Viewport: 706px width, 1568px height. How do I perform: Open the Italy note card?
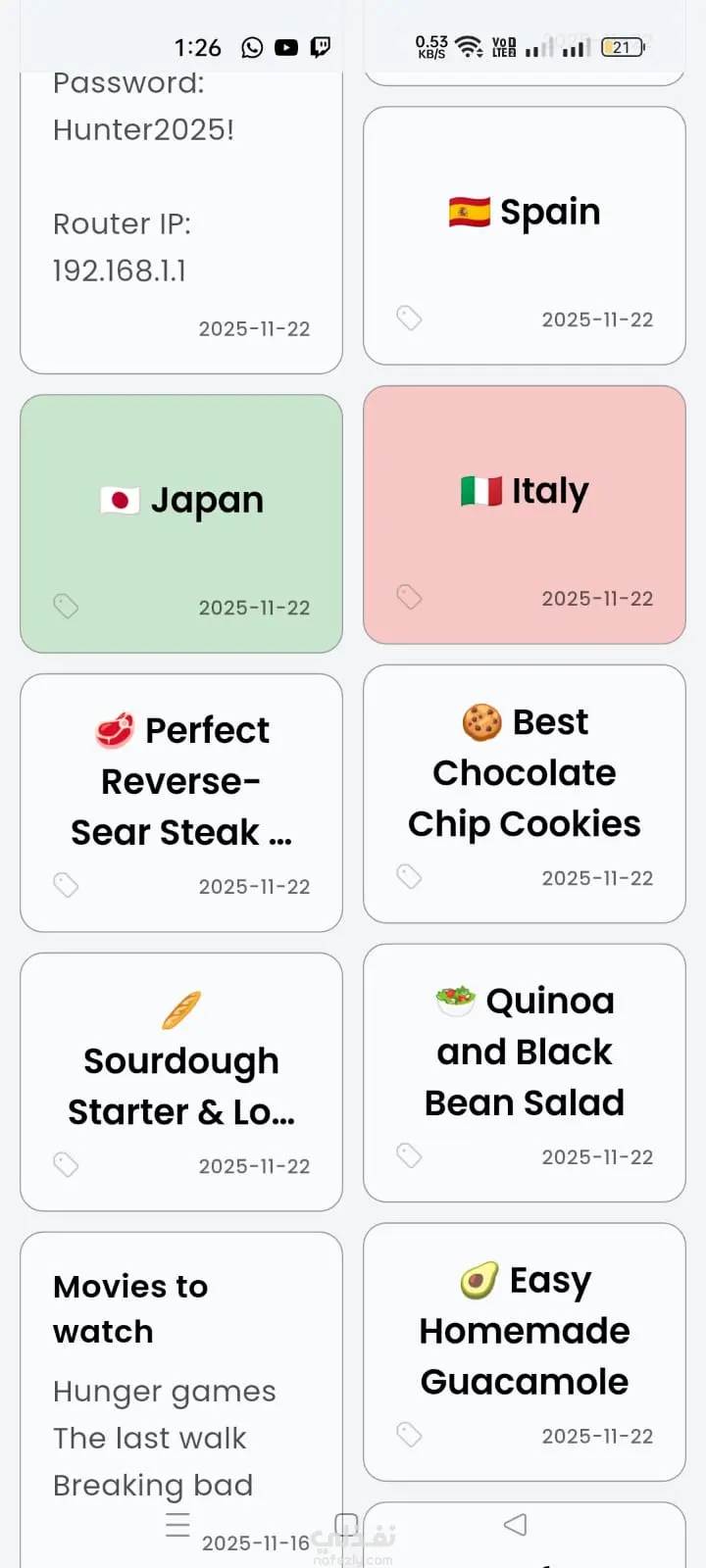pyautogui.click(x=525, y=492)
